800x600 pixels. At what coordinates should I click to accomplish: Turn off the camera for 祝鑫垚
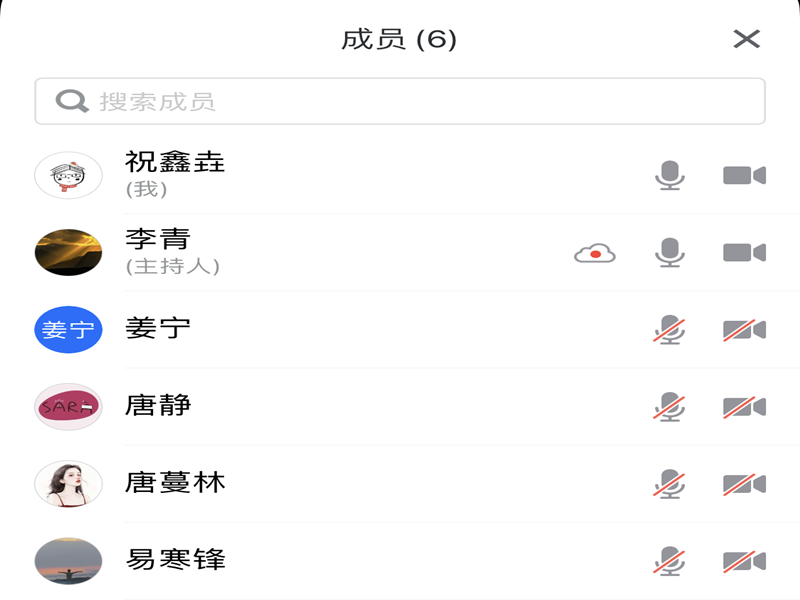(744, 175)
